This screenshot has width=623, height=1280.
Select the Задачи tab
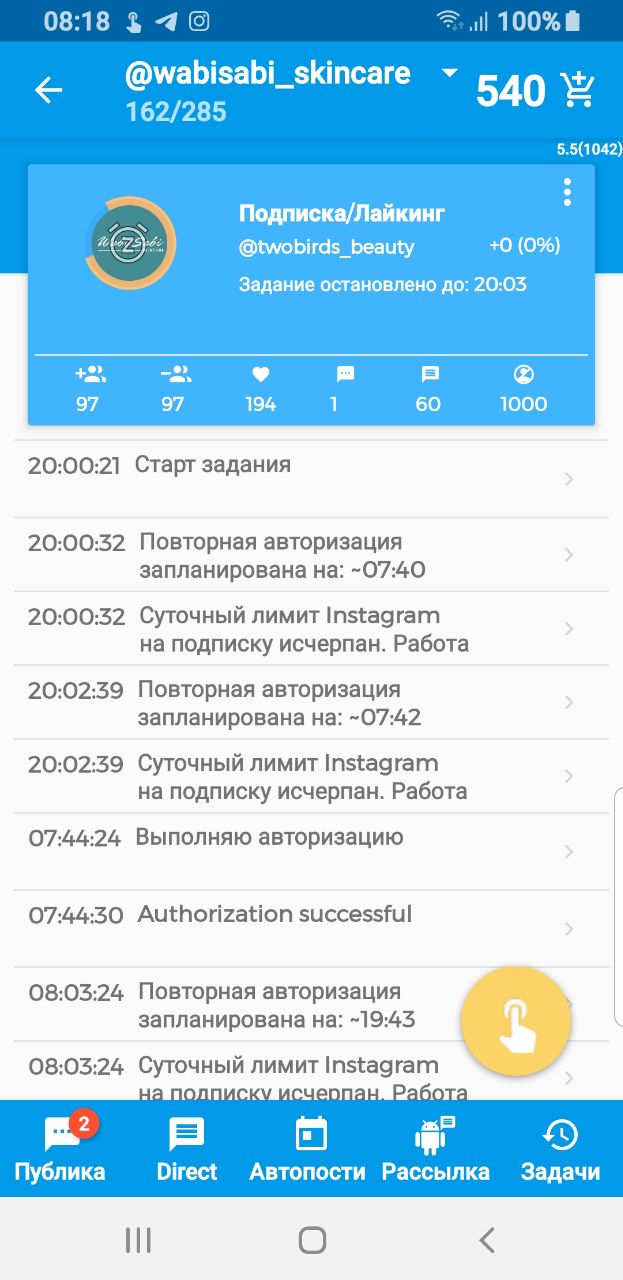tap(560, 1150)
